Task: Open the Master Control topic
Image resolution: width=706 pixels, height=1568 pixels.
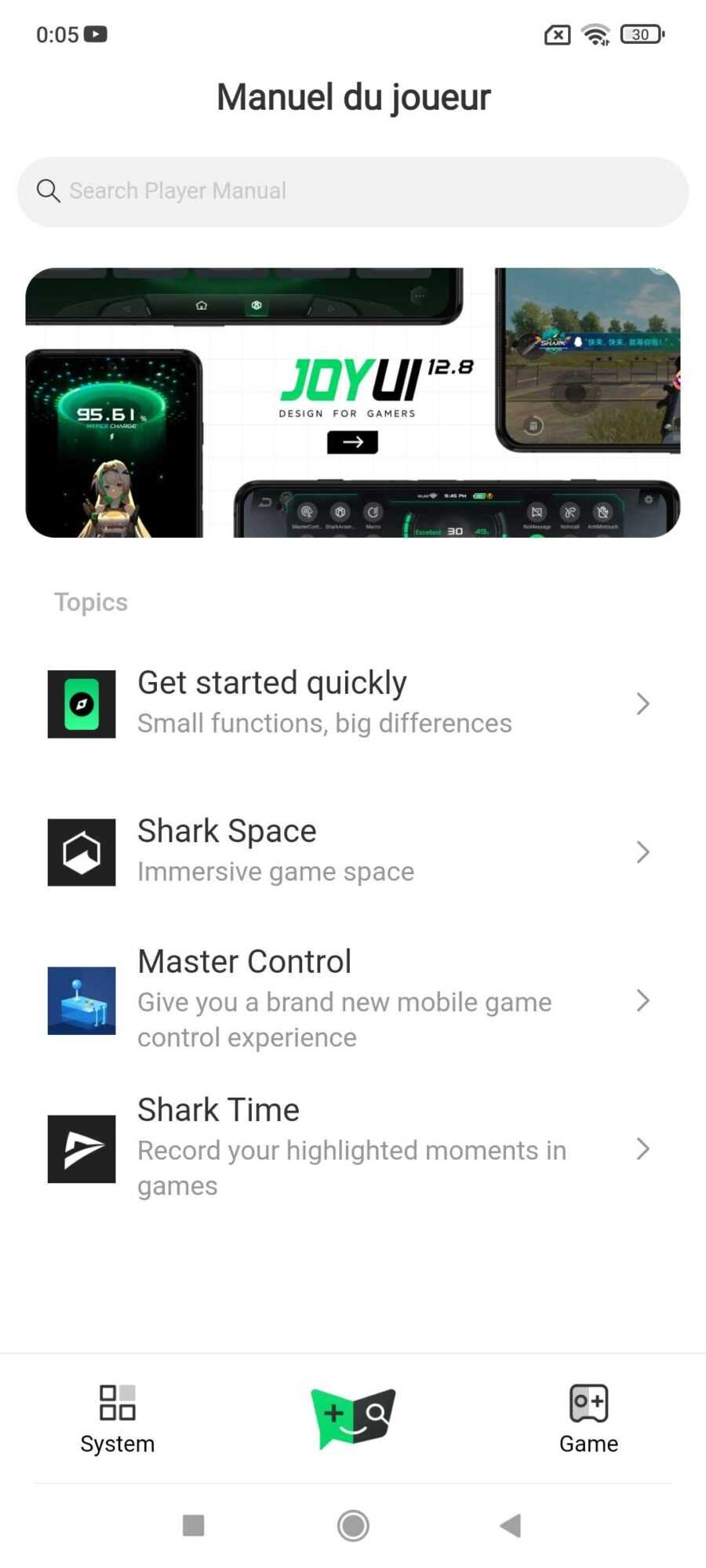Action: tap(353, 1000)
